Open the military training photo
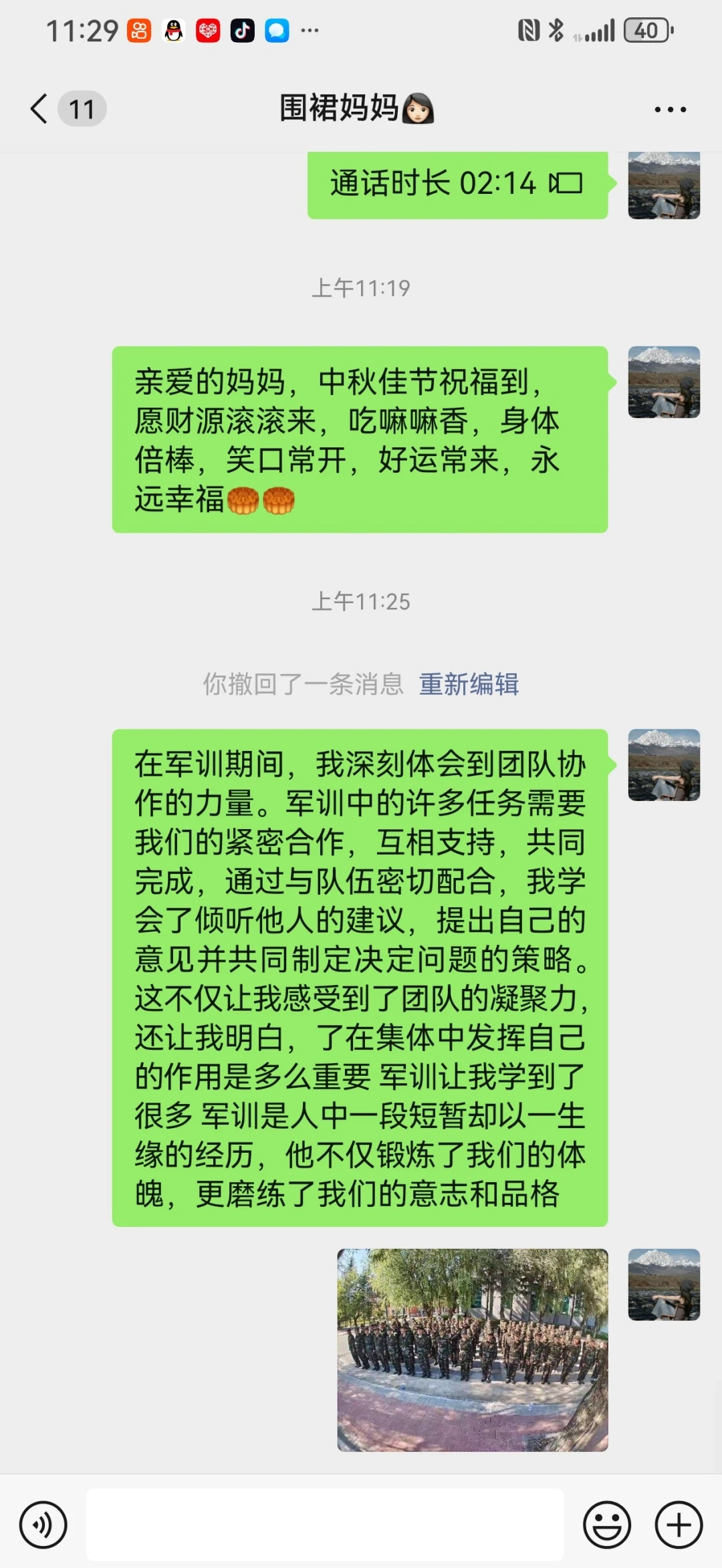The image size is (722, 1568). [473, 1350]
